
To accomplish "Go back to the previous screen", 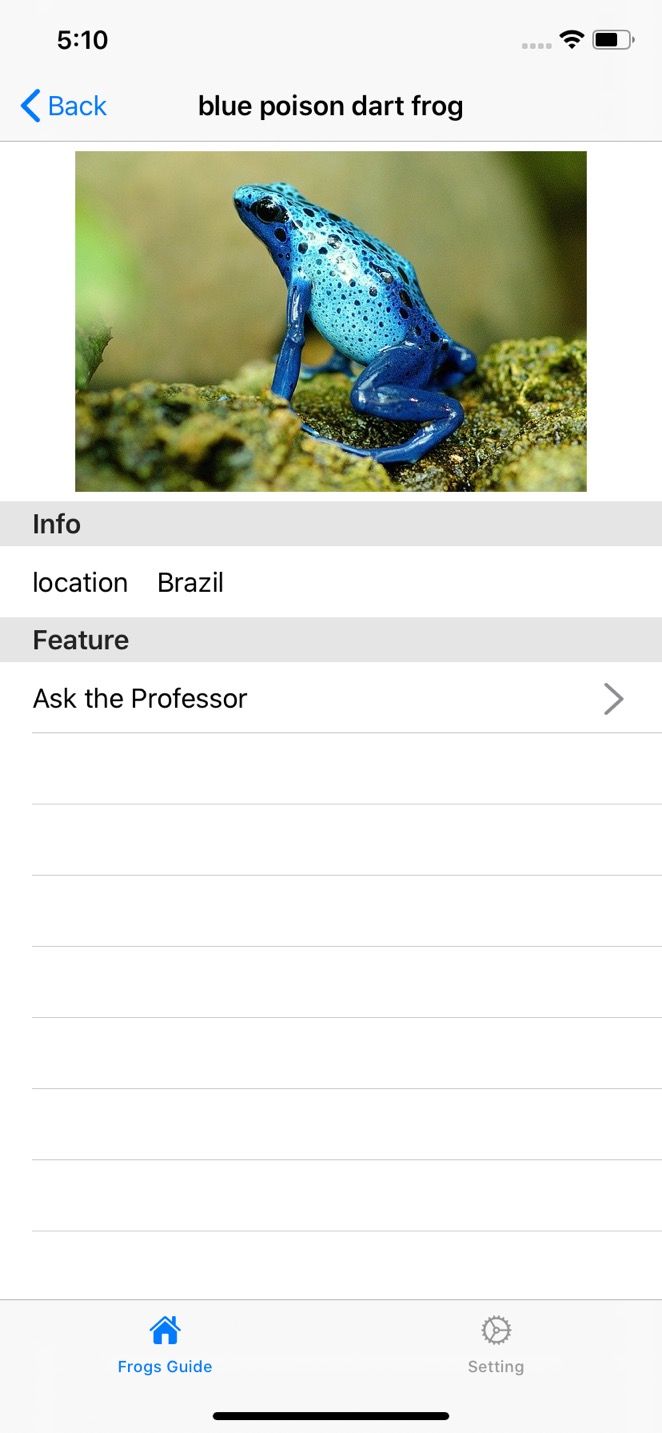I will [63, 106].
